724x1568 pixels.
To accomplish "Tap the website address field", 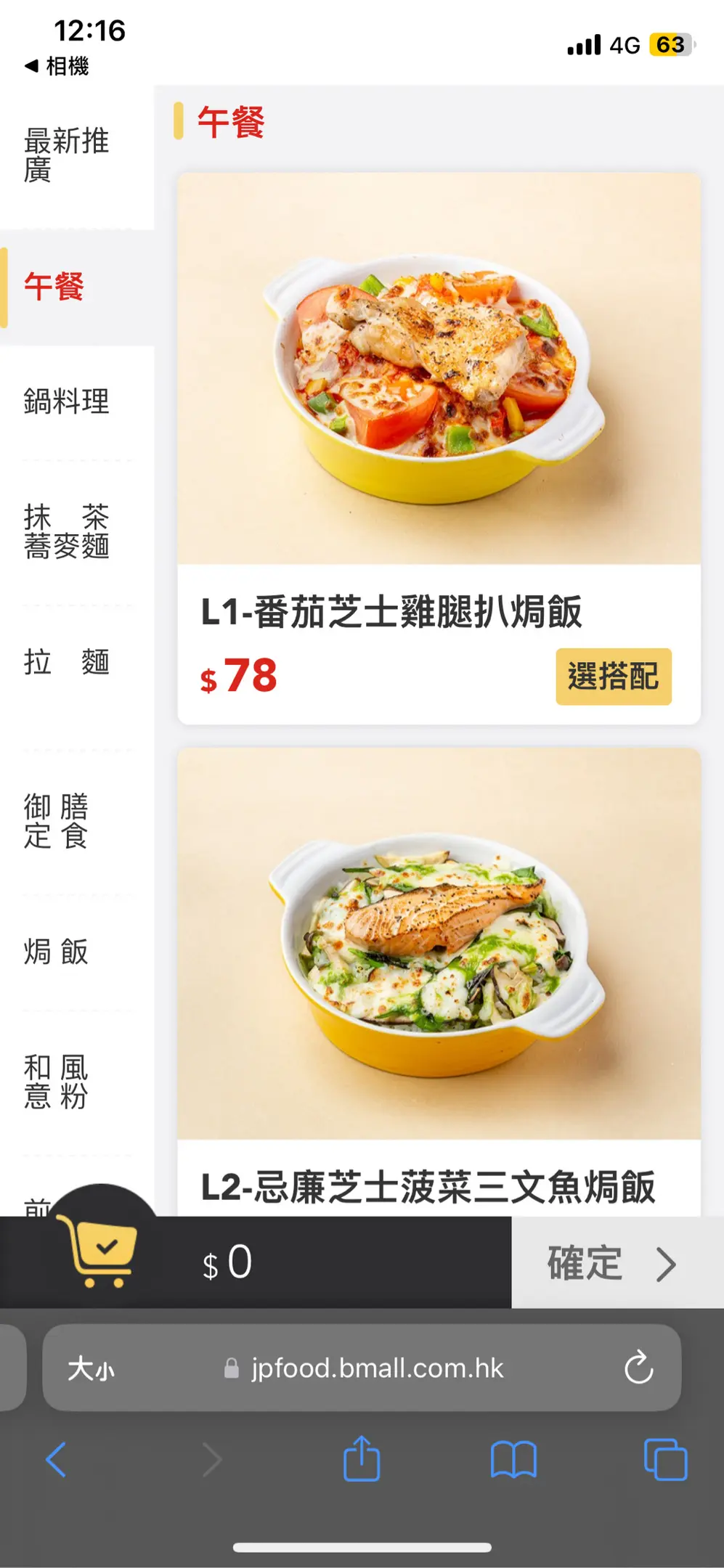I will (377, 1368).
